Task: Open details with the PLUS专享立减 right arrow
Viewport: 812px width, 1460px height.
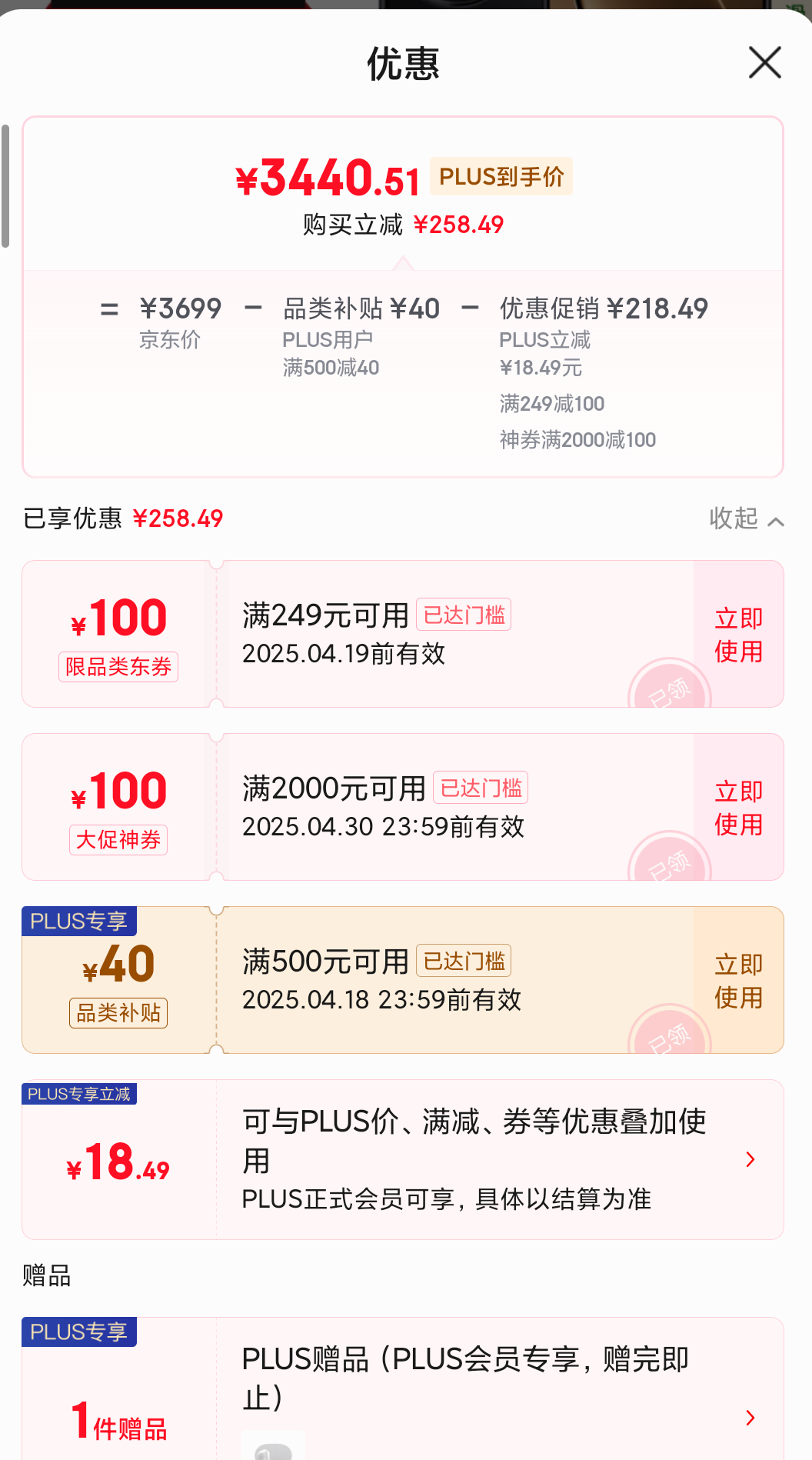Action: pyautogui.click(x=750, y=1159)
